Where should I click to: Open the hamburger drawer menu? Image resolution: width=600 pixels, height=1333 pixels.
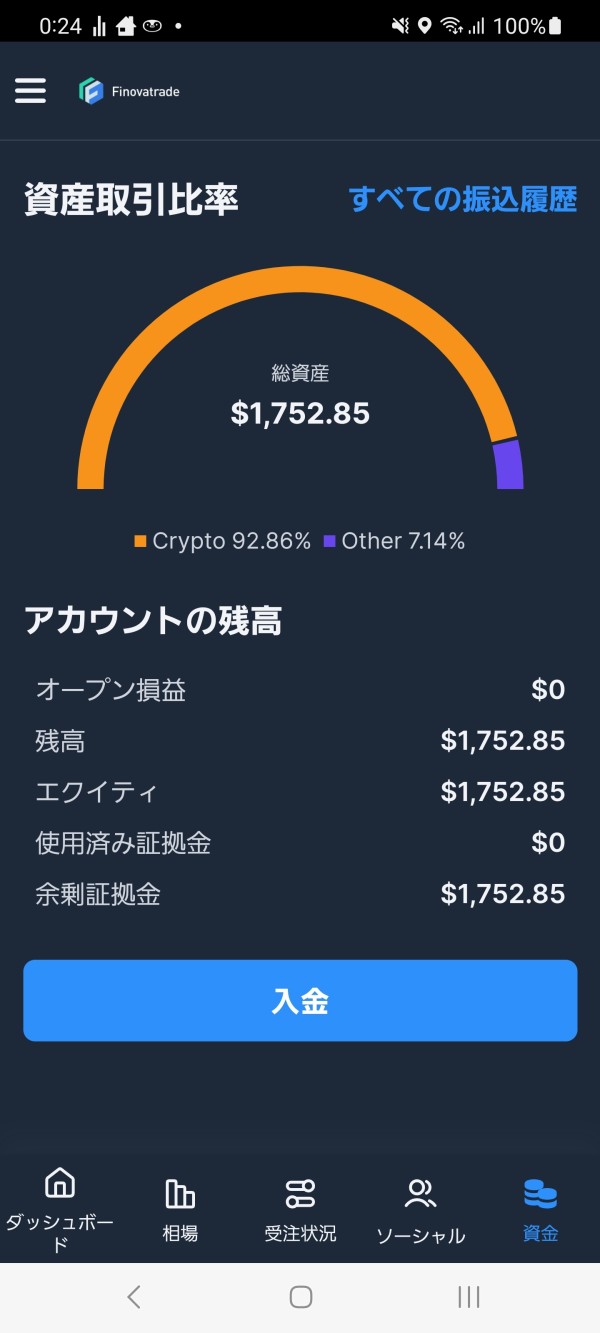(x=30, y=91)
